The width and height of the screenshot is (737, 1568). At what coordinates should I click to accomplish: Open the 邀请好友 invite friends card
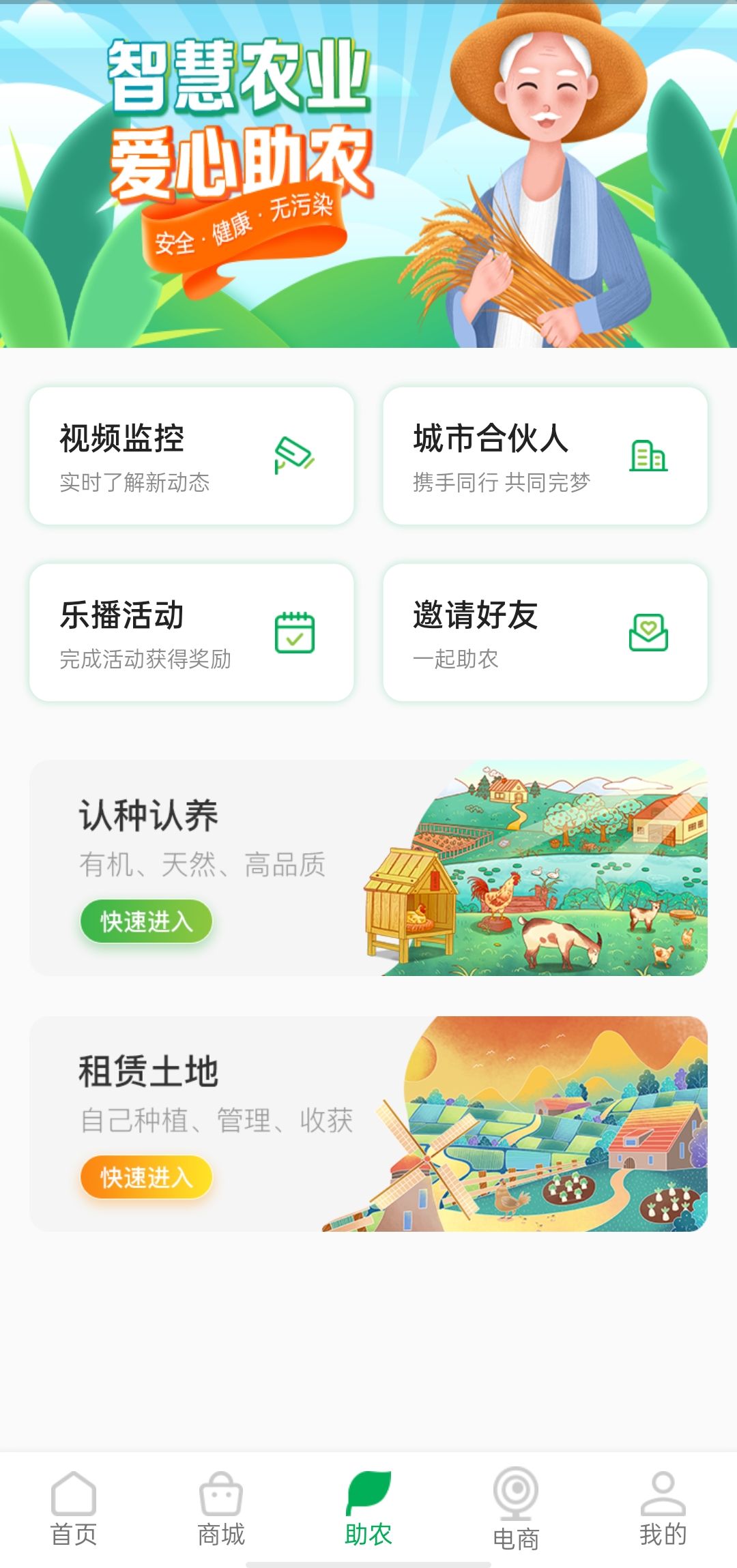545,632
